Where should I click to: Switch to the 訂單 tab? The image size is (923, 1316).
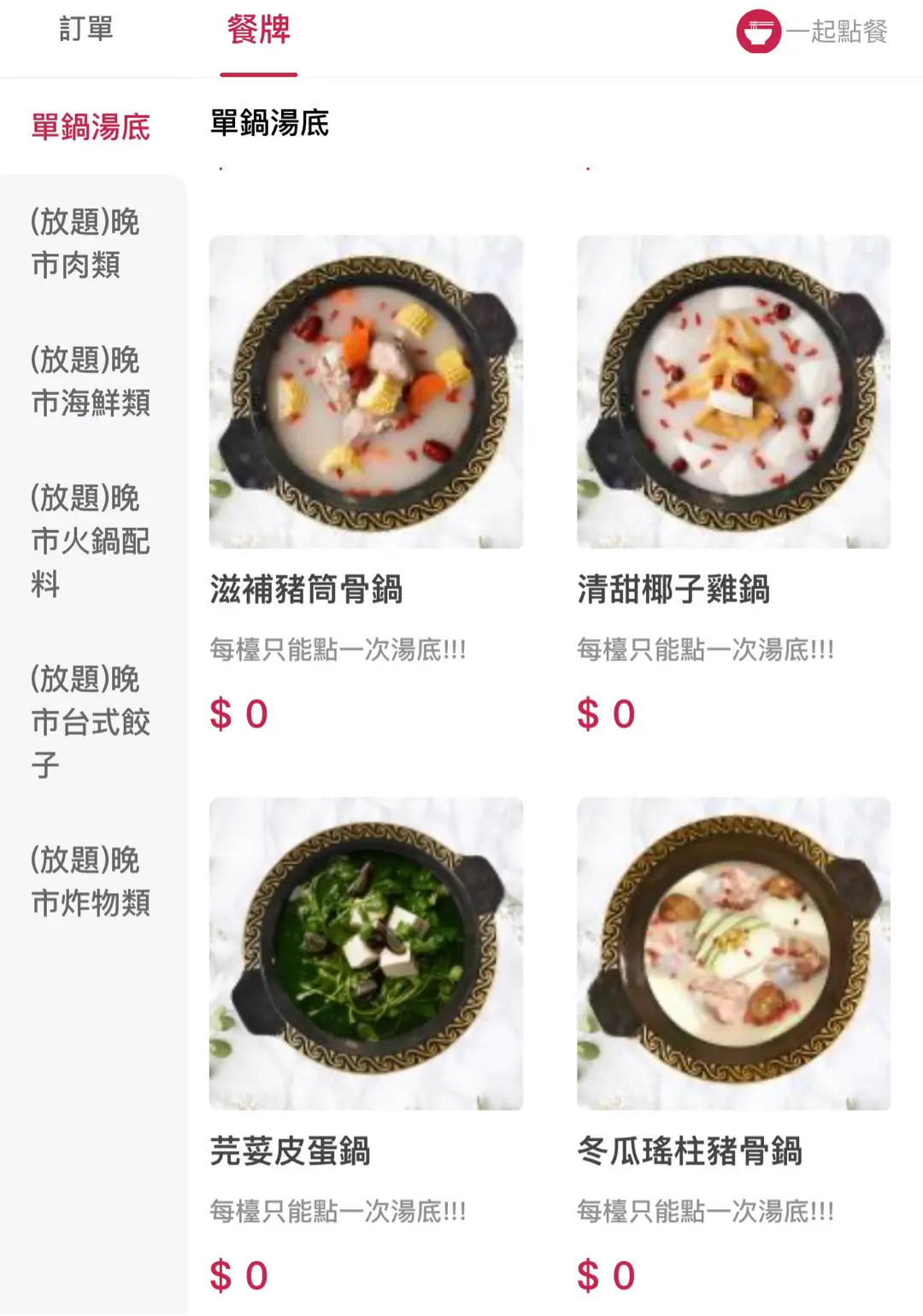pos(85,31)
